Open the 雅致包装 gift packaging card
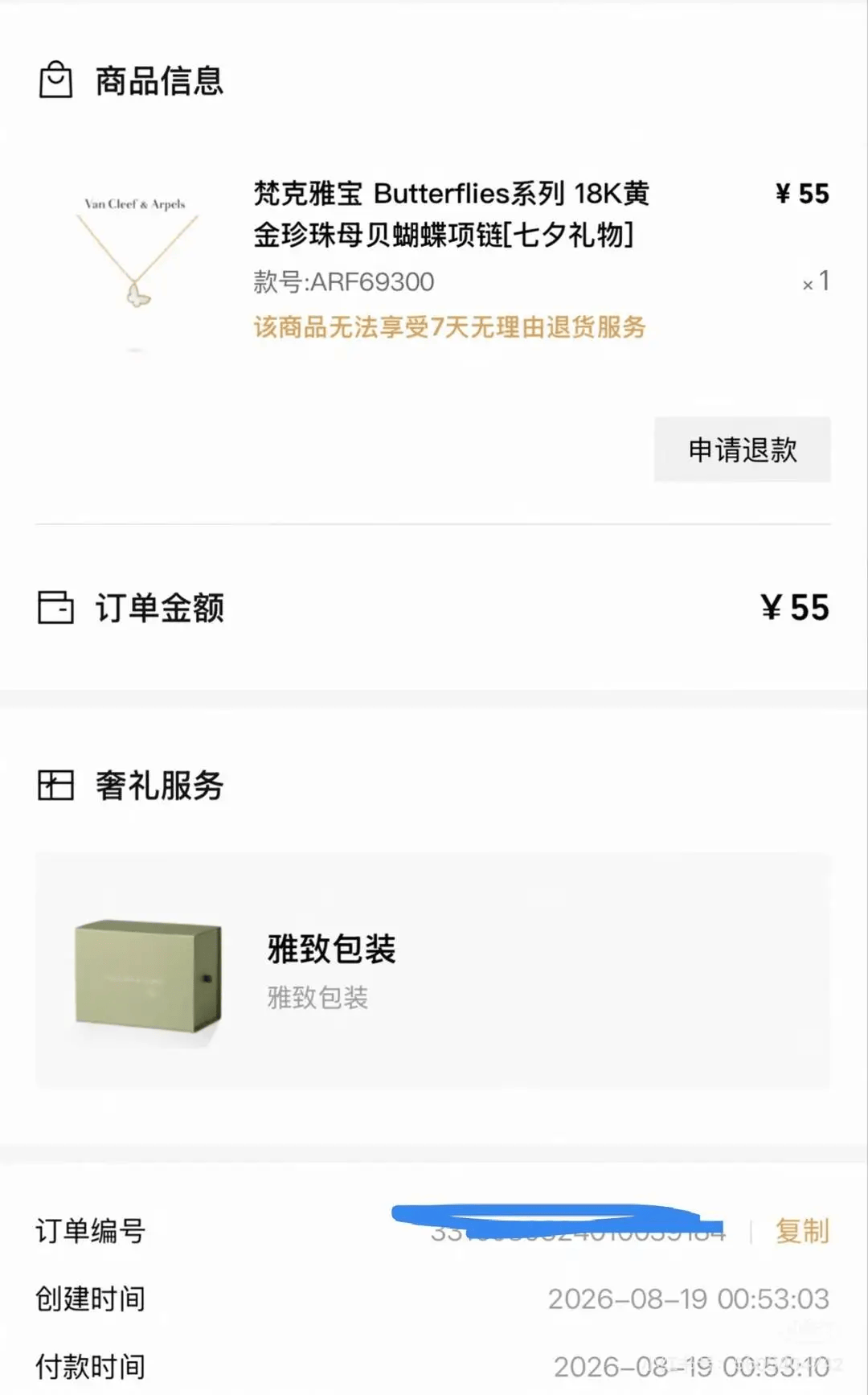The height and width of the screenshot is (1395, 868). (433, 970)
